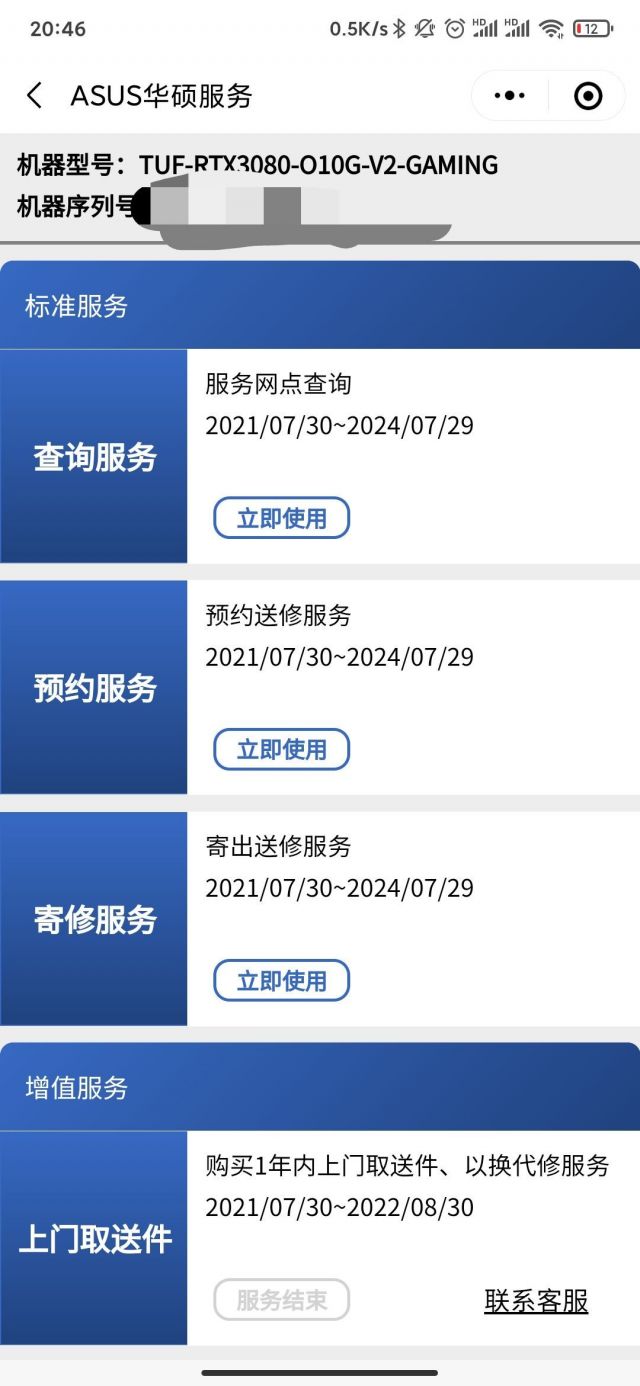Tap 立即使用 under 服务网点查询
Image resolution: width=640 pixels, height=1386 pixels.
[281, 519]
